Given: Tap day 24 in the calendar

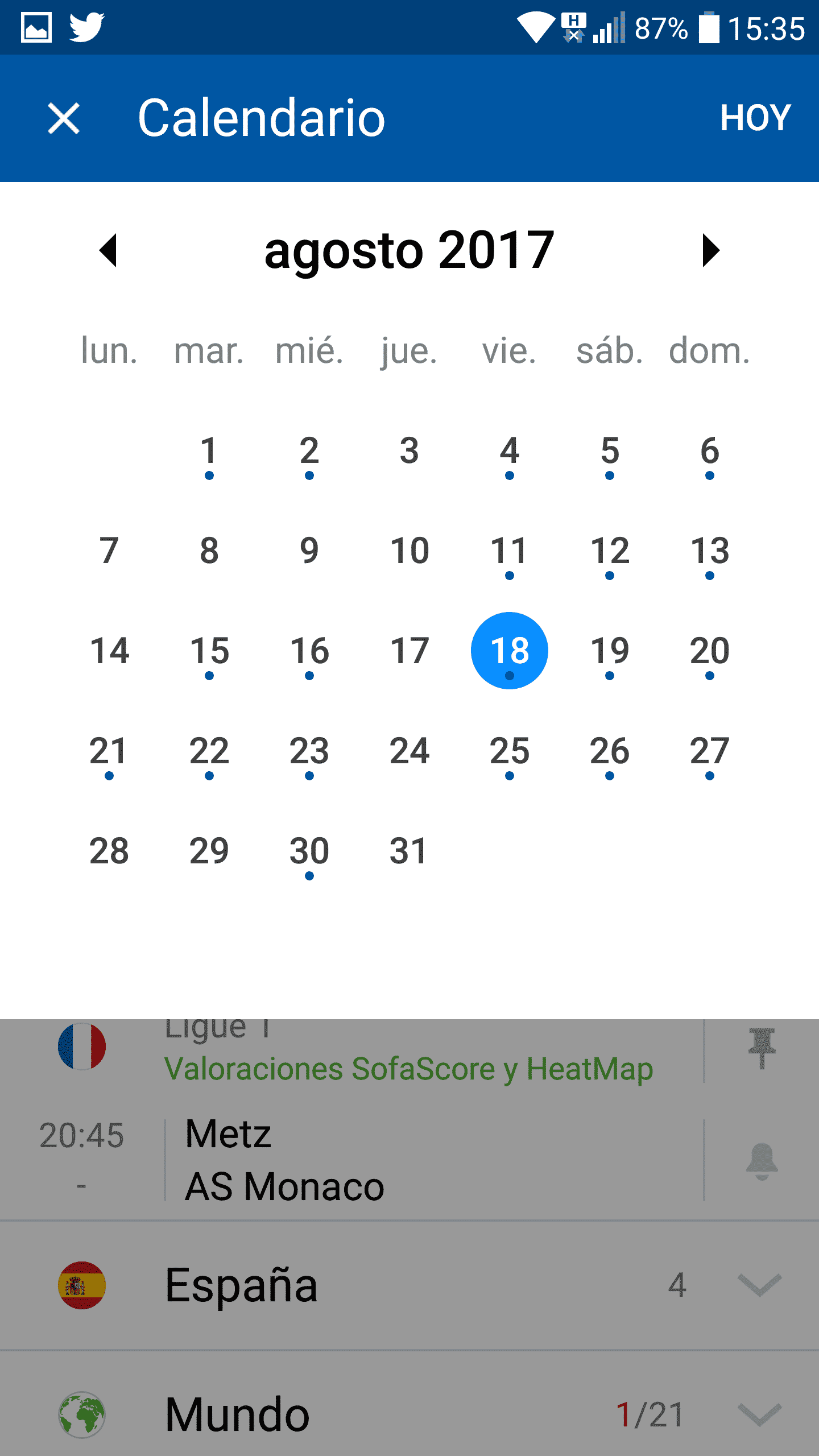Looking at the screenshot, I should click(409, 751).
